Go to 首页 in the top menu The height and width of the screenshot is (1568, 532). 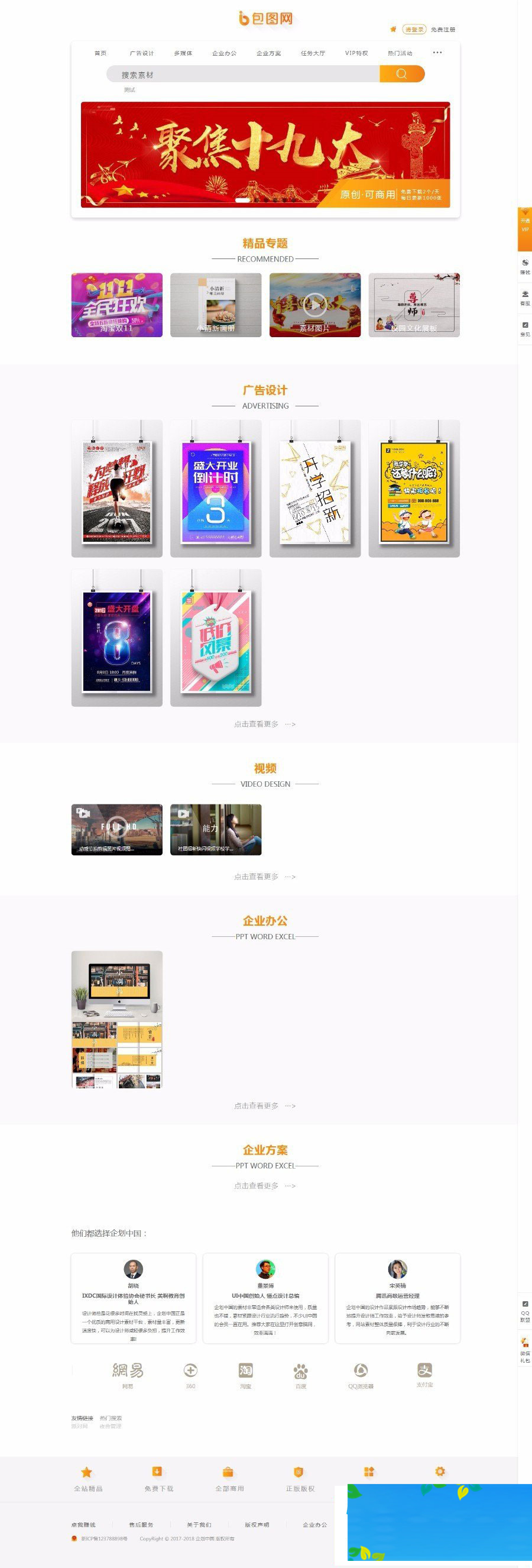pyautogui.click(x=100, y=54)
